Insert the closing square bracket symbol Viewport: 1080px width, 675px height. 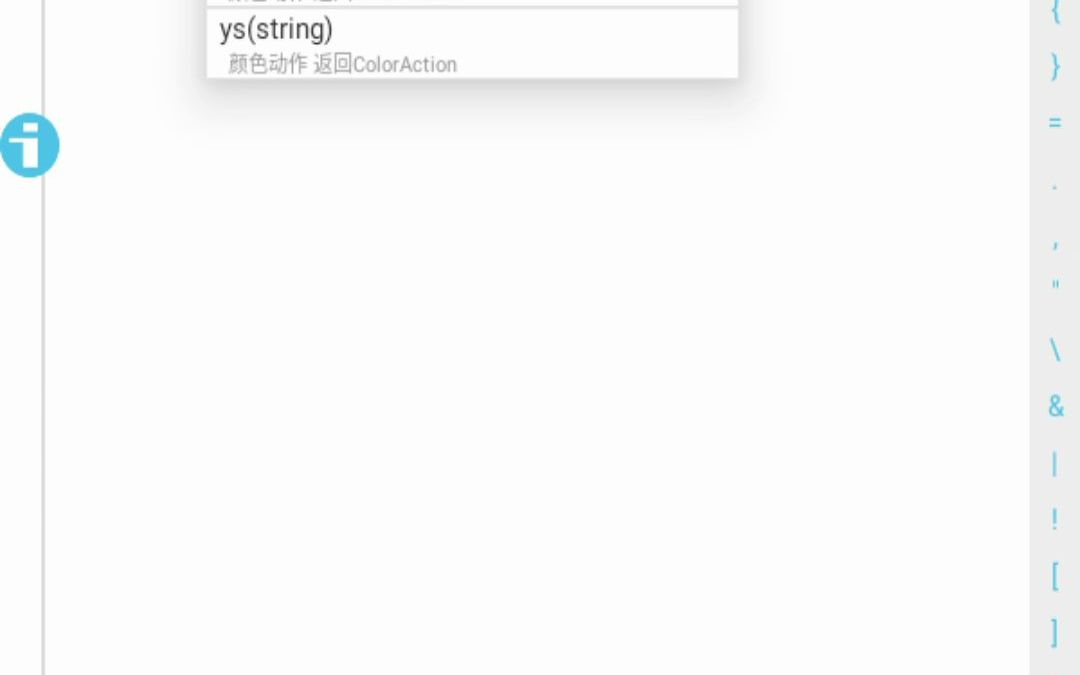1055,631
